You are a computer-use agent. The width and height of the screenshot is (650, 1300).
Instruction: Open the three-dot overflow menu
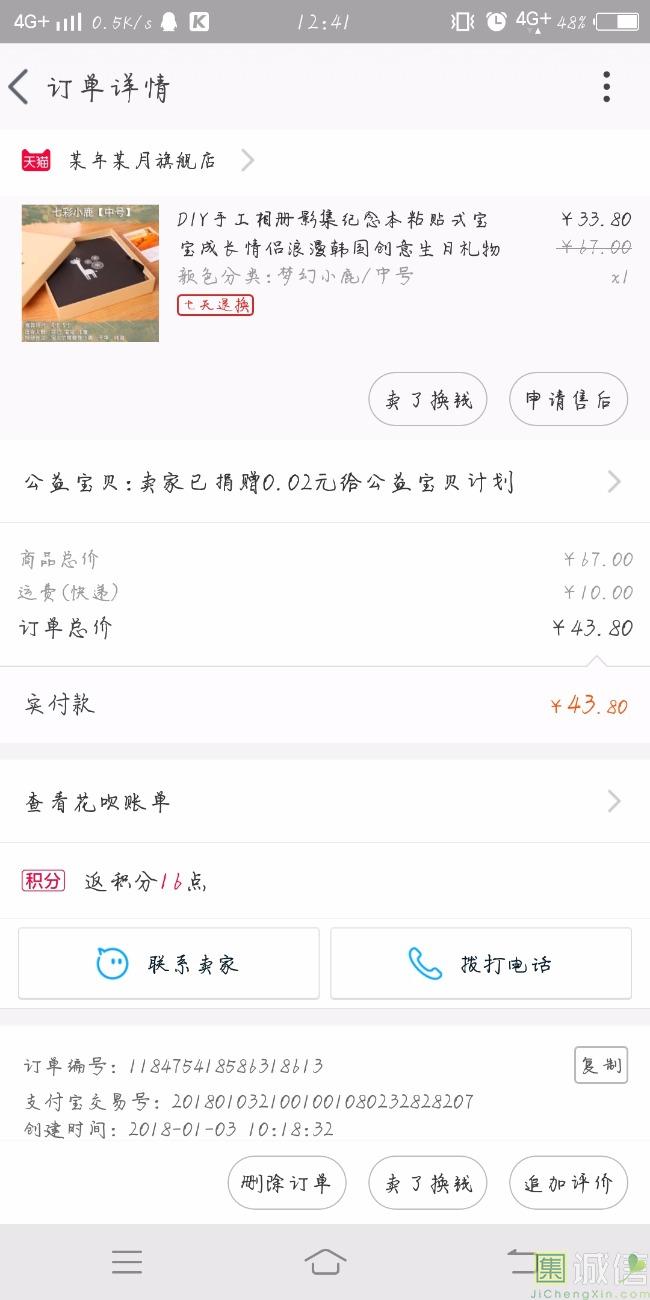pos(606,88)
